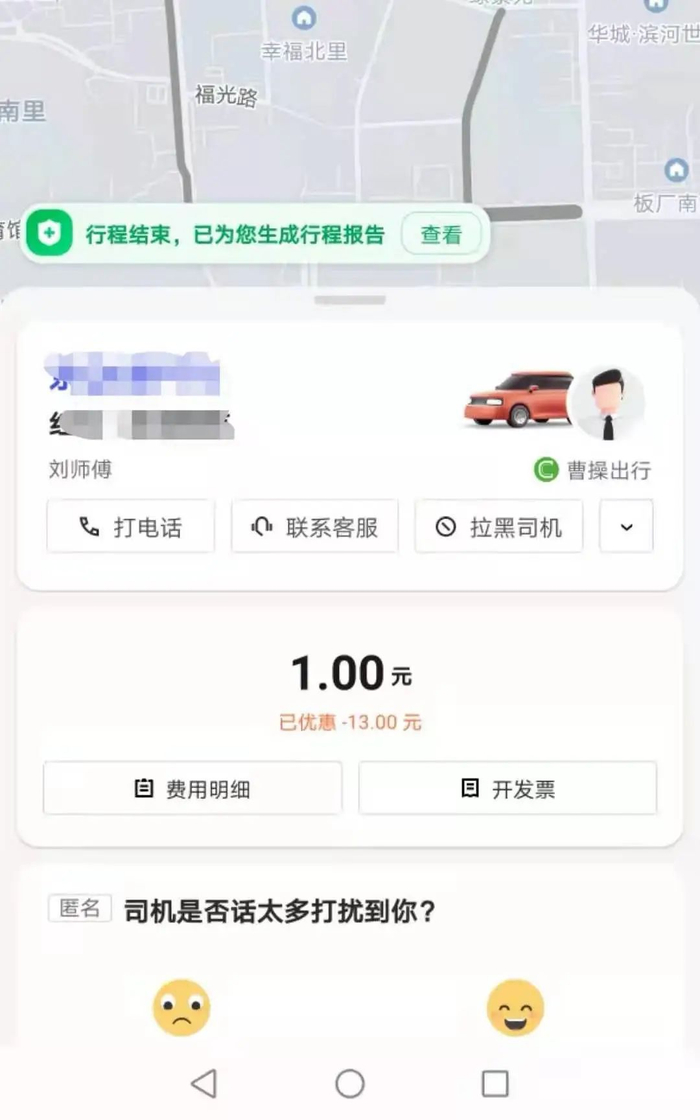Screen dimensions: 700x1120
Task: Block this driver with 拉黑司机
Action: point(499,527)
